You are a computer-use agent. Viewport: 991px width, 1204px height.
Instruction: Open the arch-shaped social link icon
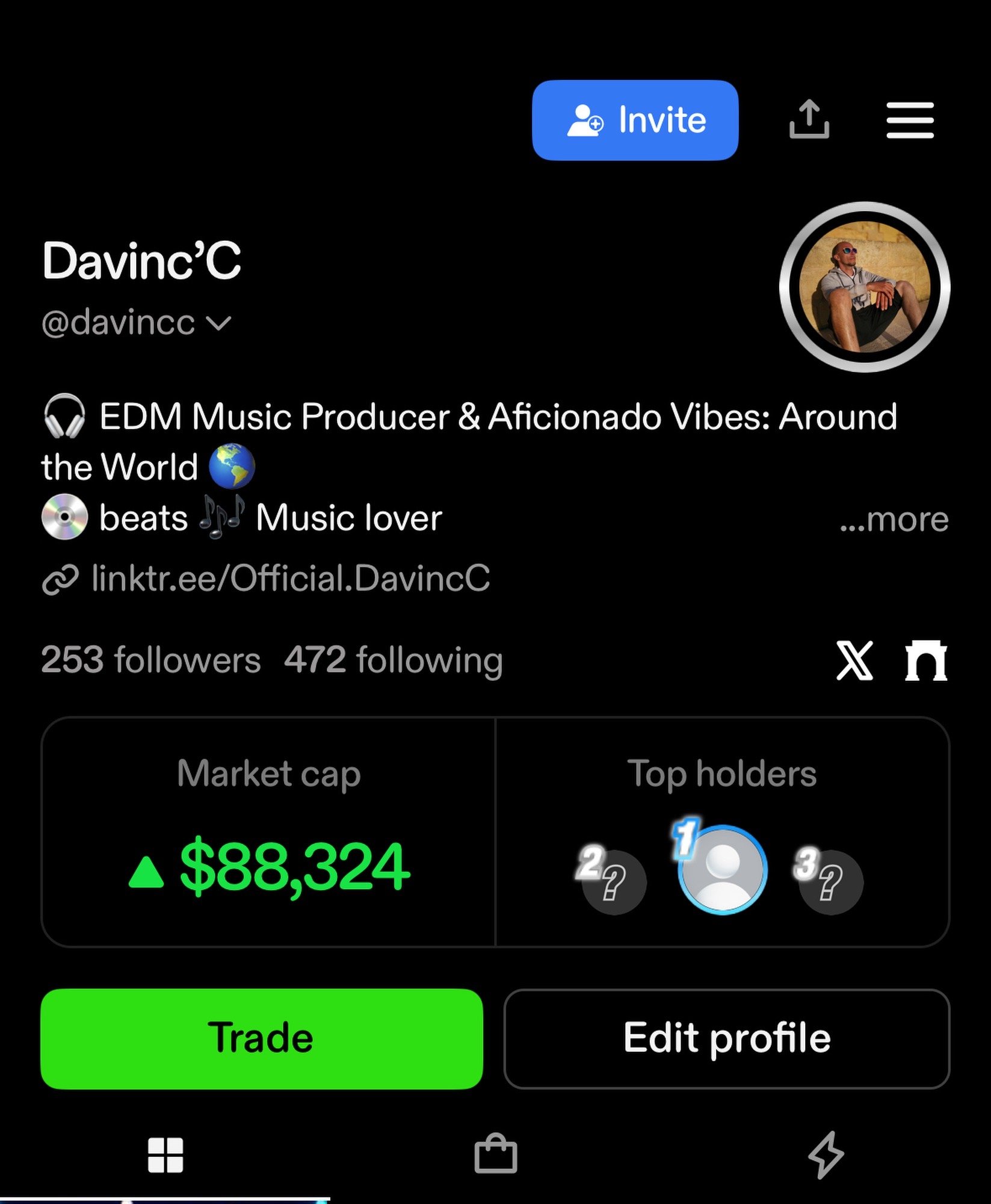coord(925,661)
